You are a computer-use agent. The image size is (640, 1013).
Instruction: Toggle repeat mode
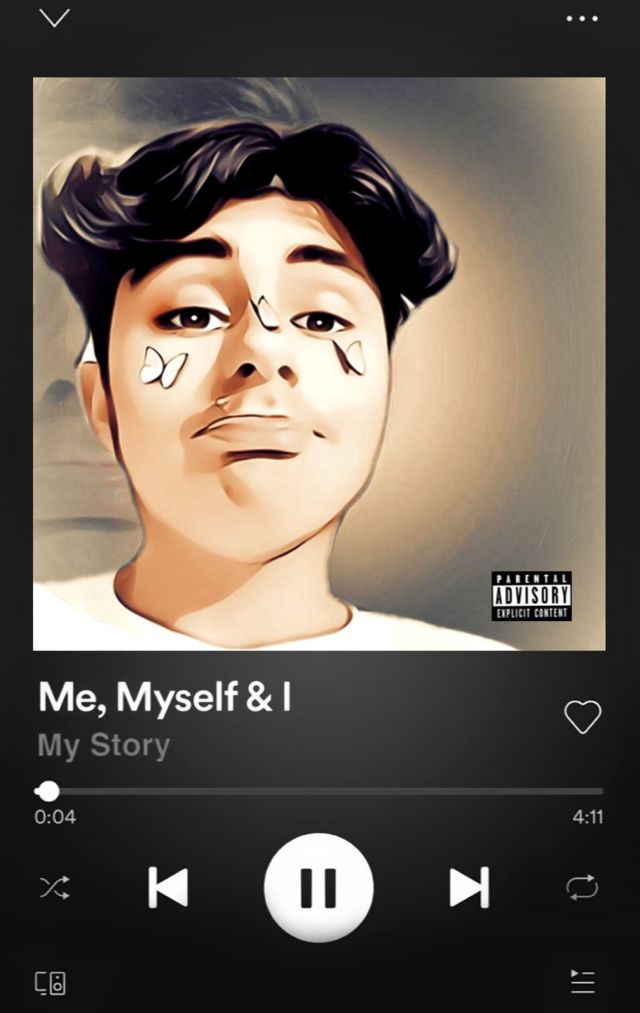[x=582, y=887]
